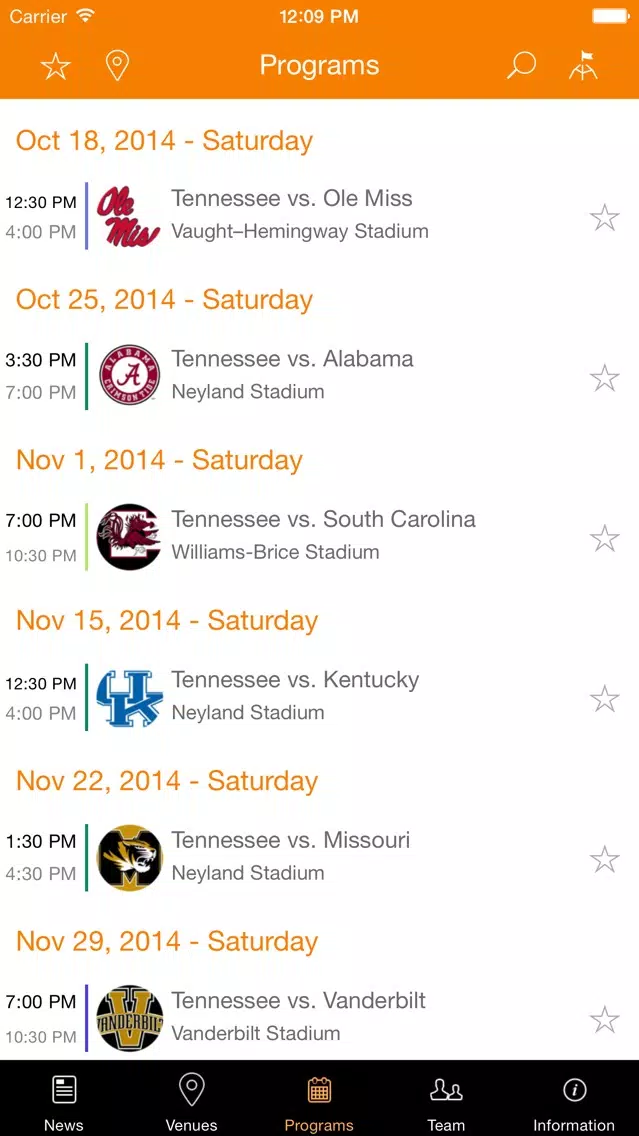The height and width of the screenshot is (1136, 639).
Task: Switch to the Venues tab
Action: click(x=191, y=1099)
